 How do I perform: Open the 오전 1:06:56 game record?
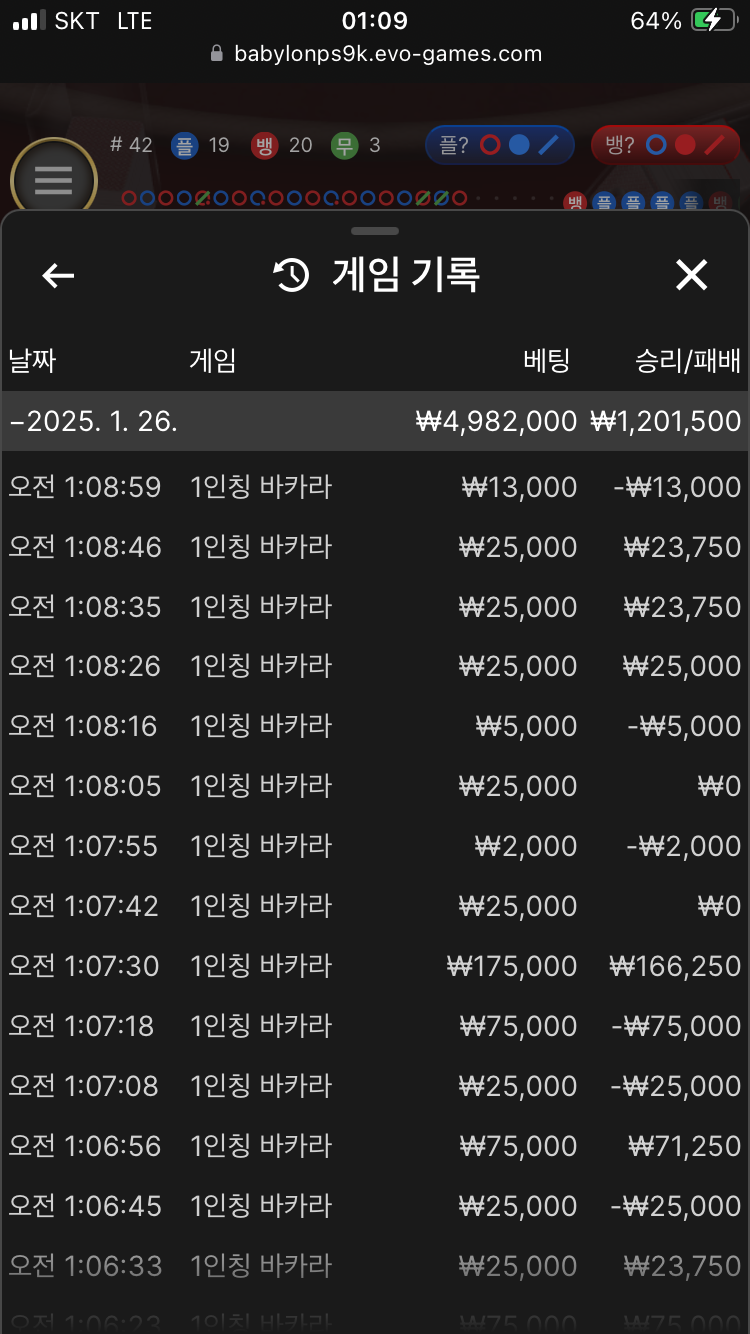click(375, 1146)
